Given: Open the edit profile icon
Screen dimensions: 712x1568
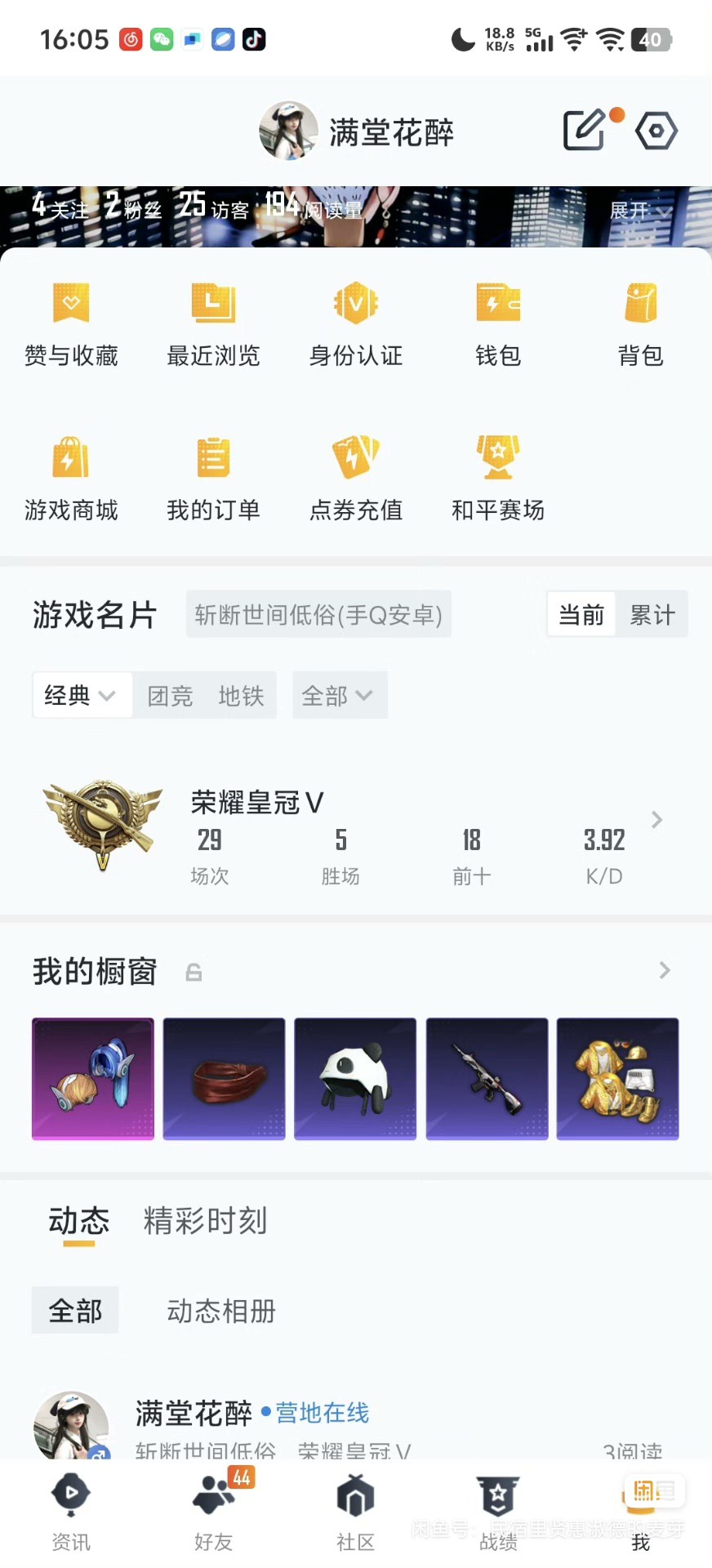Looking at the screenshot, I should pos(585,131).
